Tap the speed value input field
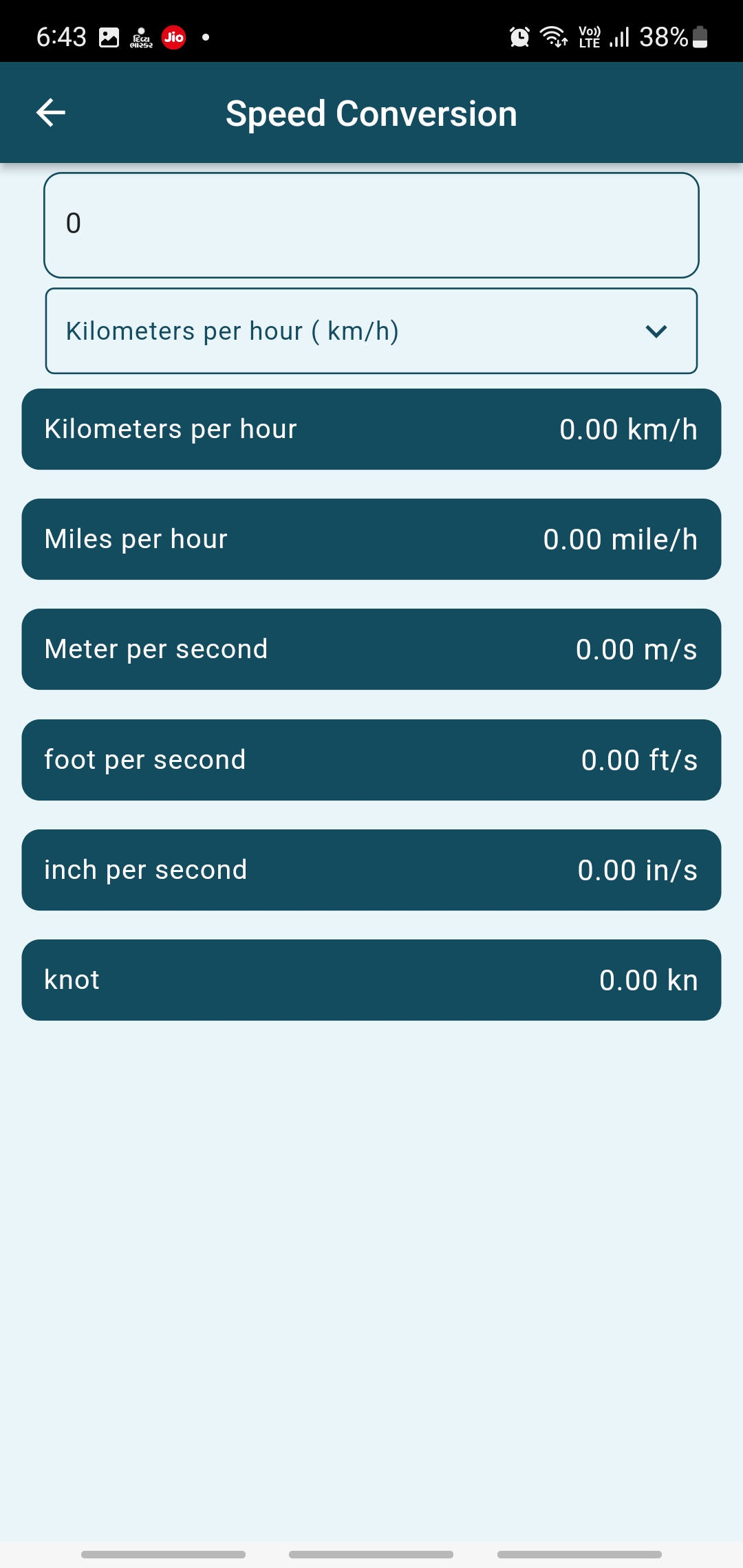Image resolution: width=743 pixels, height=1568 pixels. point(371,224)
